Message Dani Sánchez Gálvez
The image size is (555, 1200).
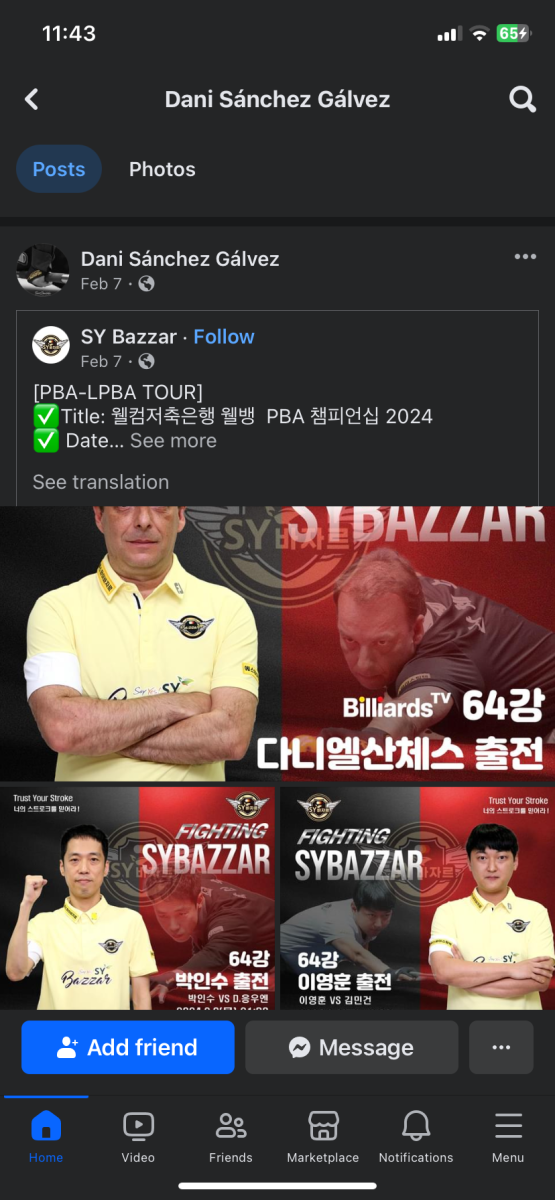[x=352, y=1047]
